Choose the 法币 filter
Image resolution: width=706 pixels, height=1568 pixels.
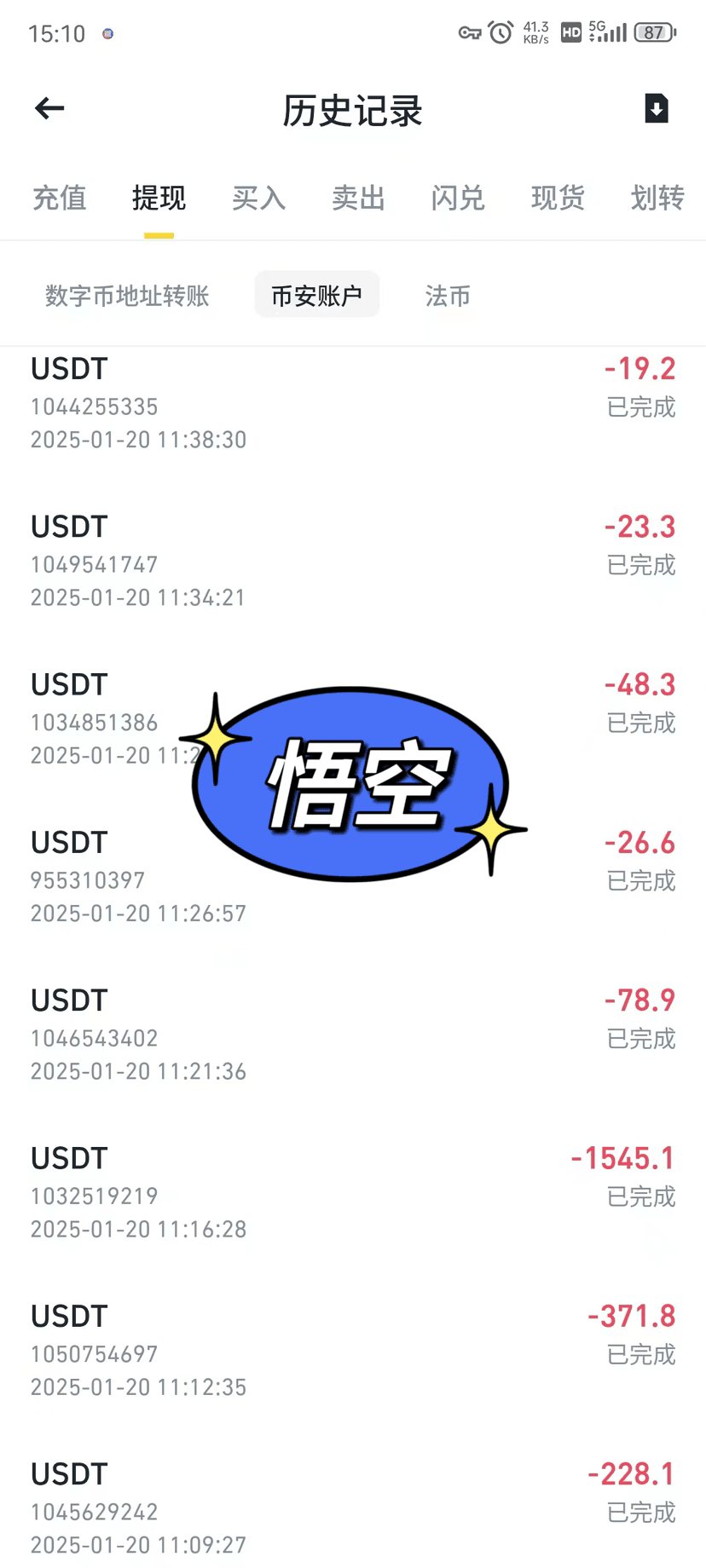tap(448, 296)
